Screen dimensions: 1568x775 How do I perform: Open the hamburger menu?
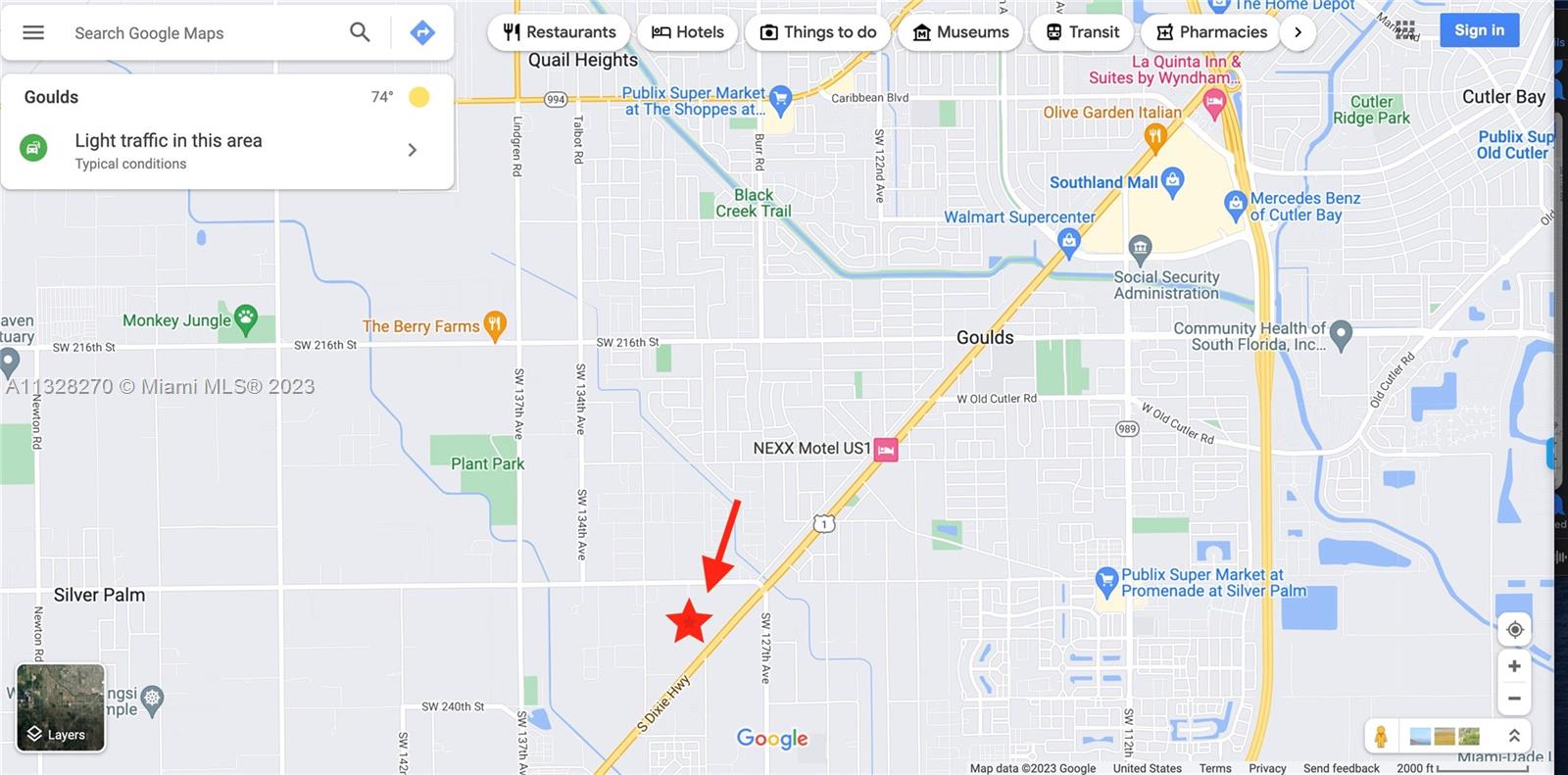33,32
